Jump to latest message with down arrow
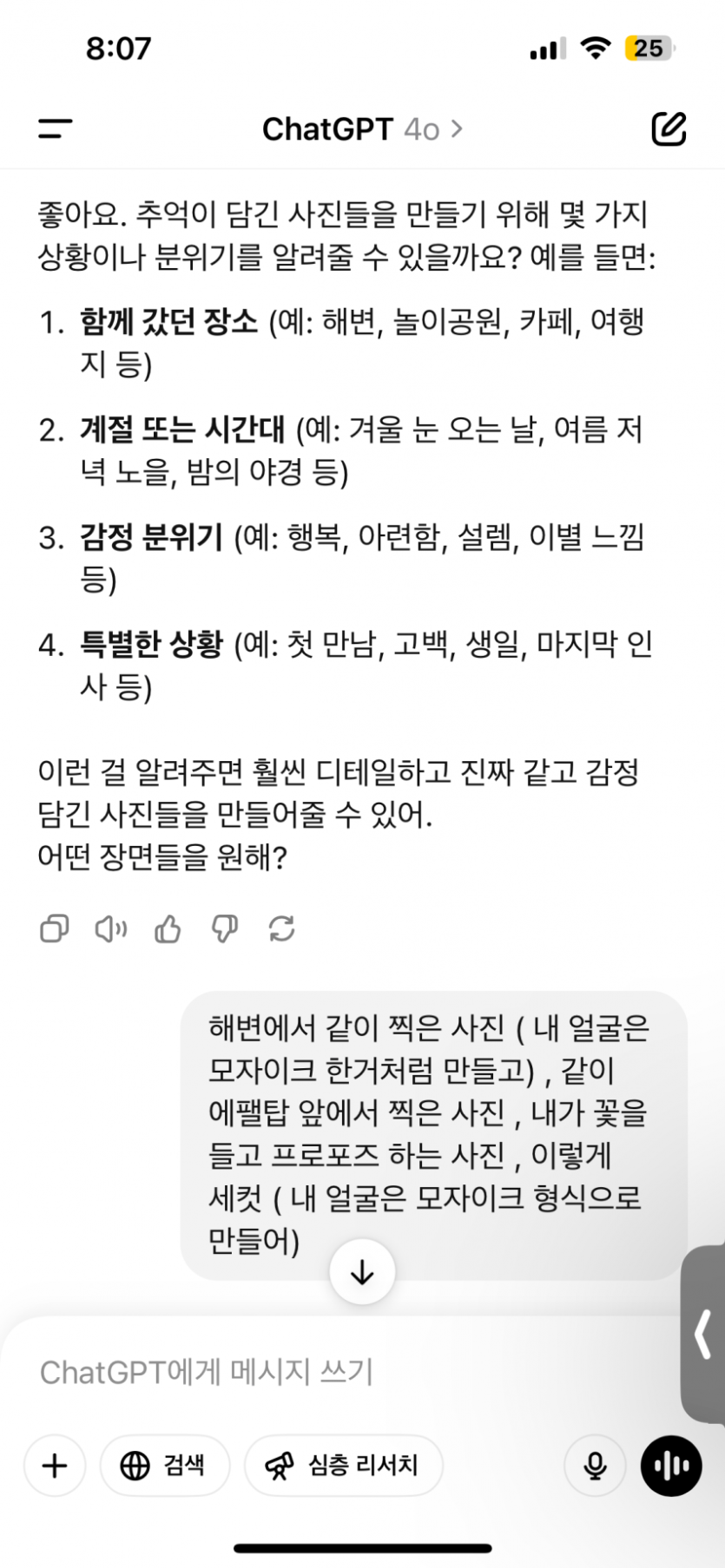725x1568 pixels. [362, 1272]
